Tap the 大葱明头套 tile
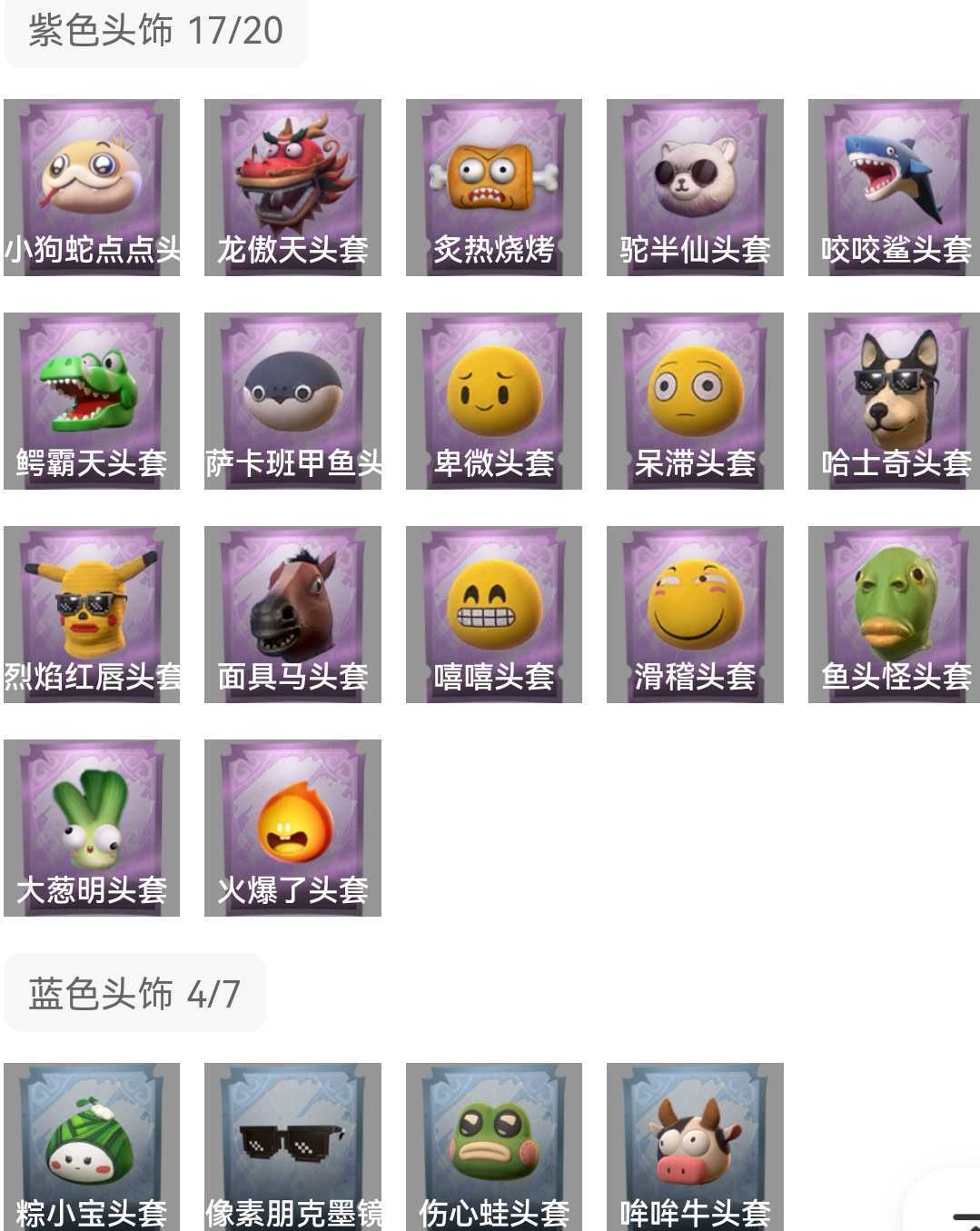This screenshot has height=1231, width=980. [92, 828]
